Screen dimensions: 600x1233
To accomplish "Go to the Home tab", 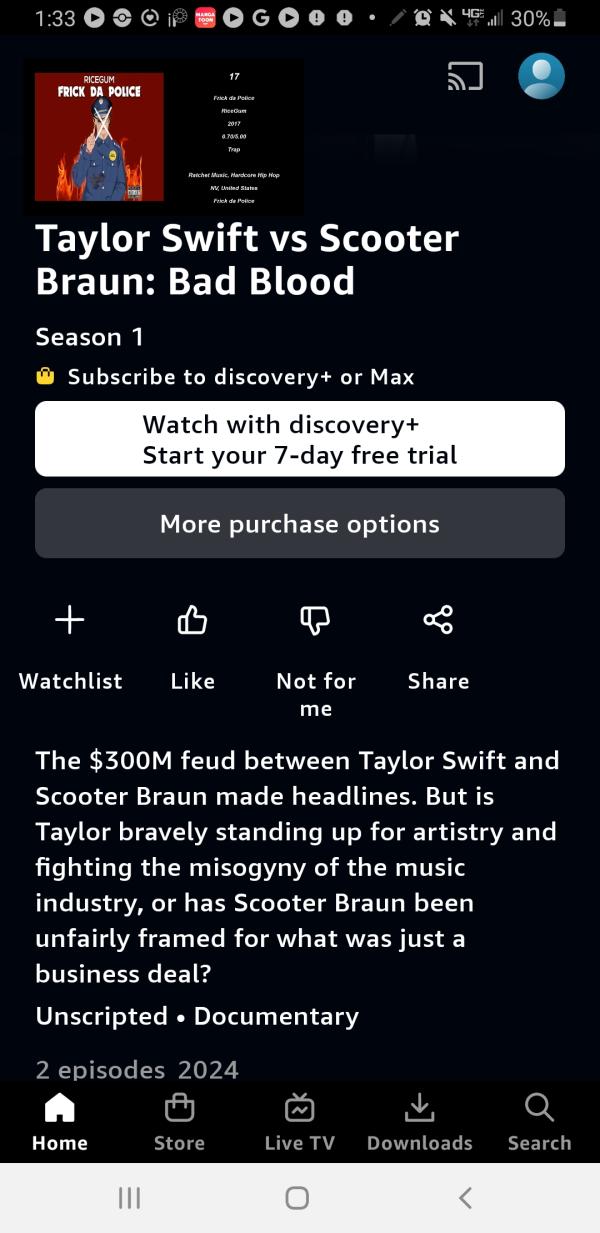I will [60, 1121].
